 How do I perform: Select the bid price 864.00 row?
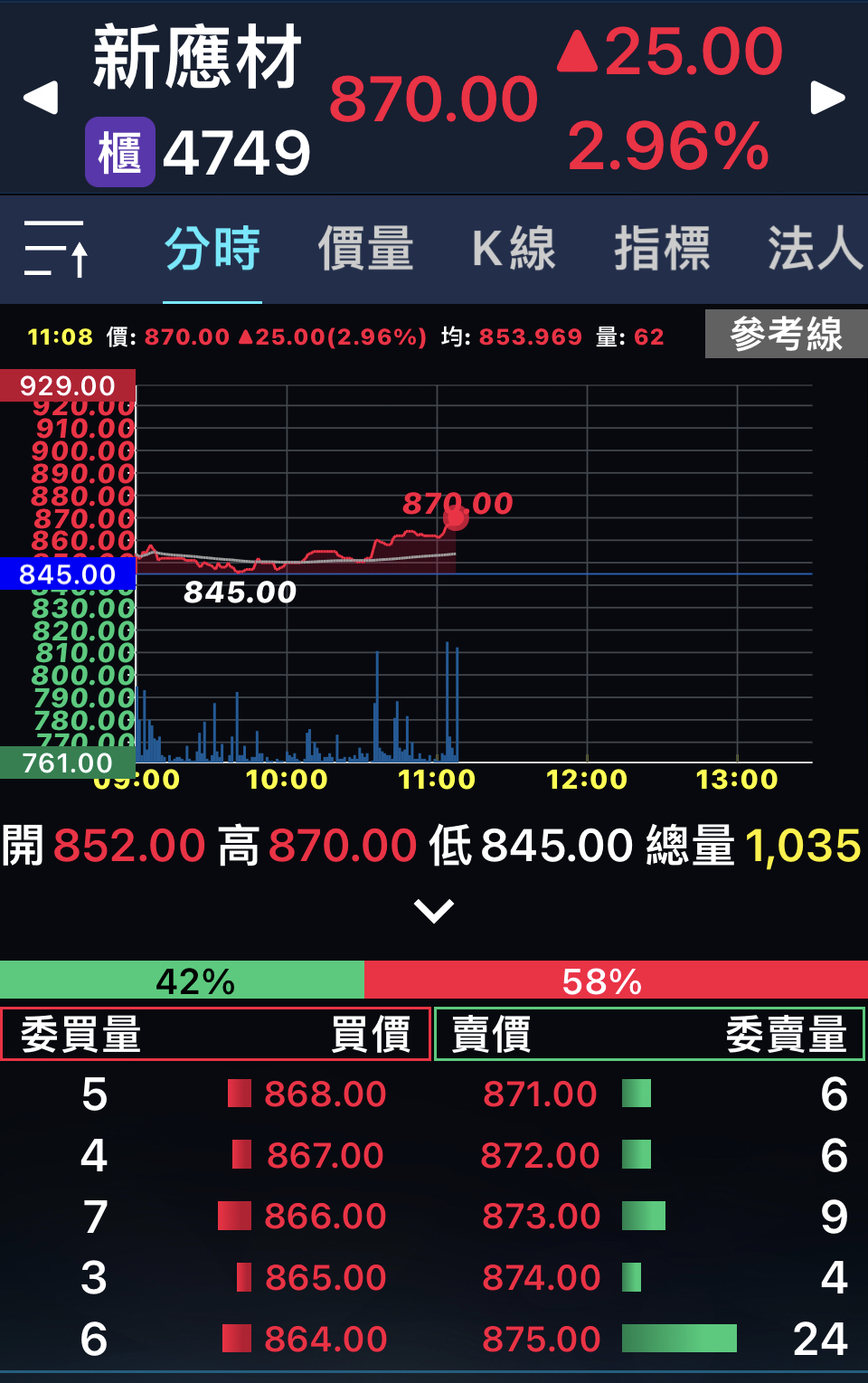coord(325,1340)
